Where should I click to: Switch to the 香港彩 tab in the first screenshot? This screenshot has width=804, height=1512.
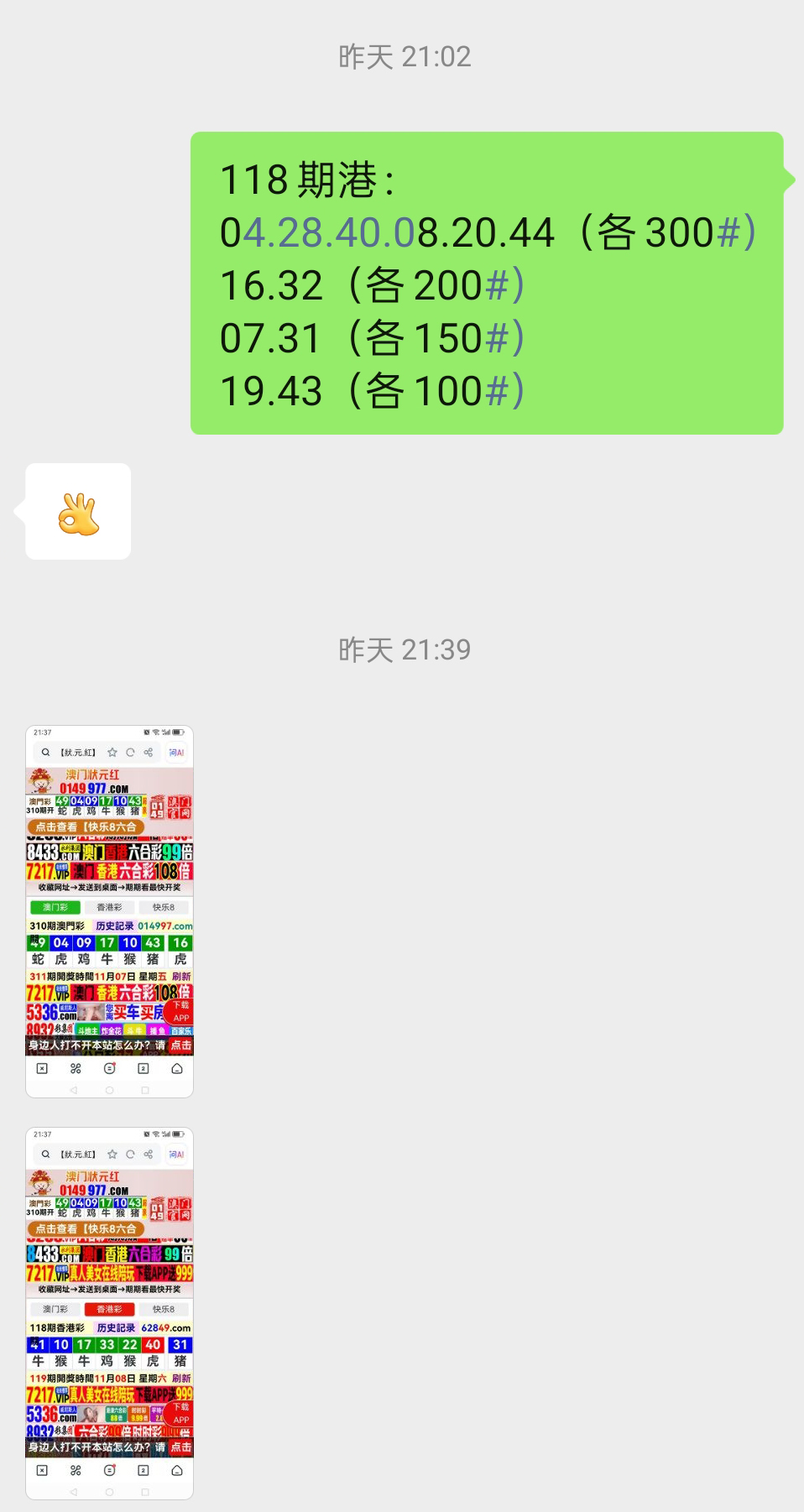point(111,907)
